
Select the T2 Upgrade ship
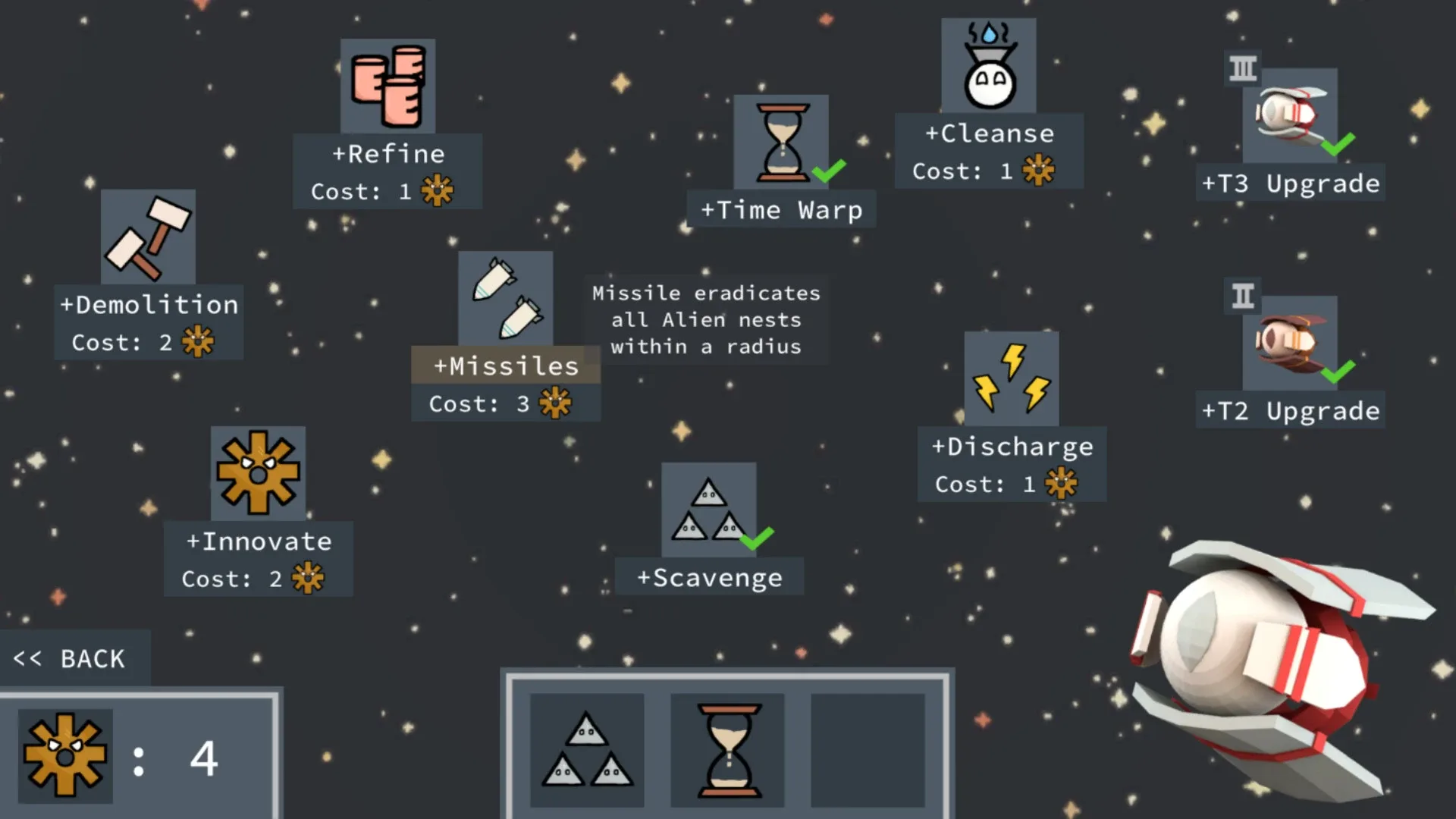[x=1289, y=343]
